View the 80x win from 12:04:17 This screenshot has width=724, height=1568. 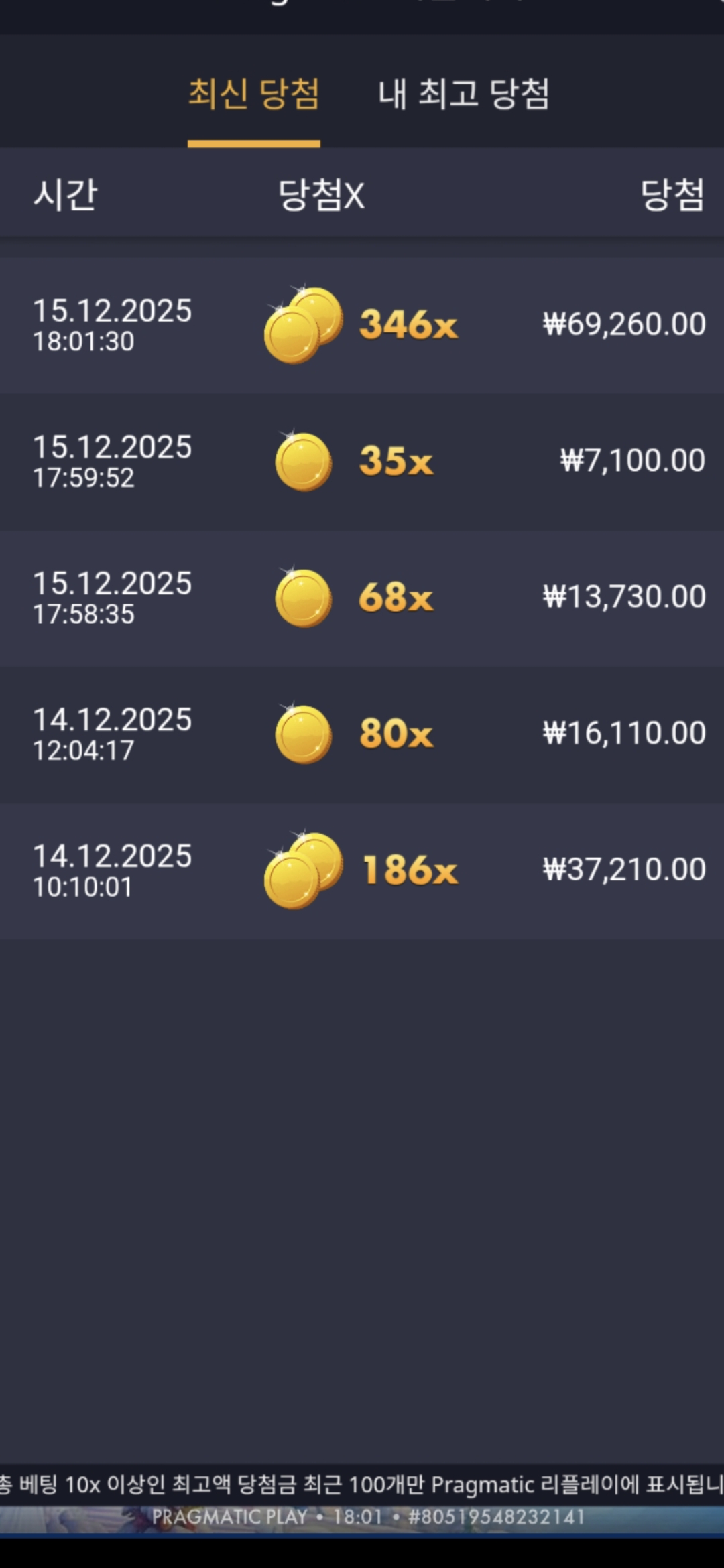[362, 734]
